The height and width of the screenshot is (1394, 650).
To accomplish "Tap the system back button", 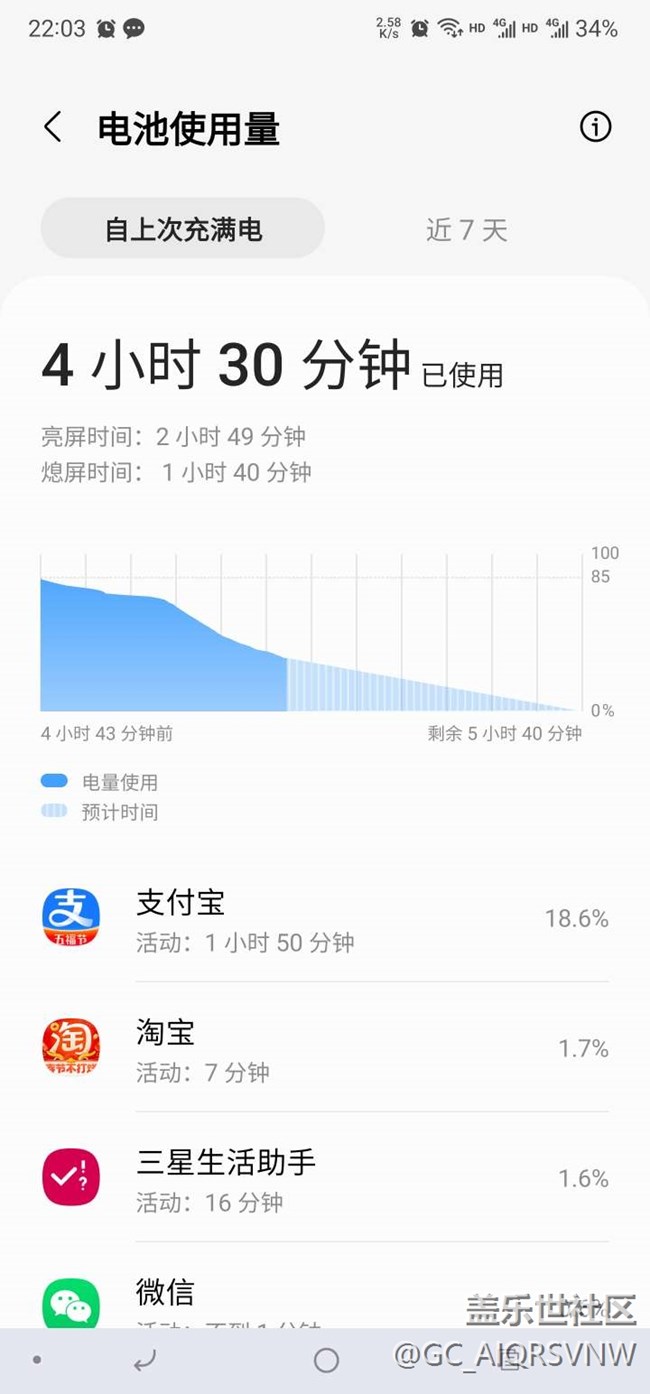I will (x=145, y=1360).
